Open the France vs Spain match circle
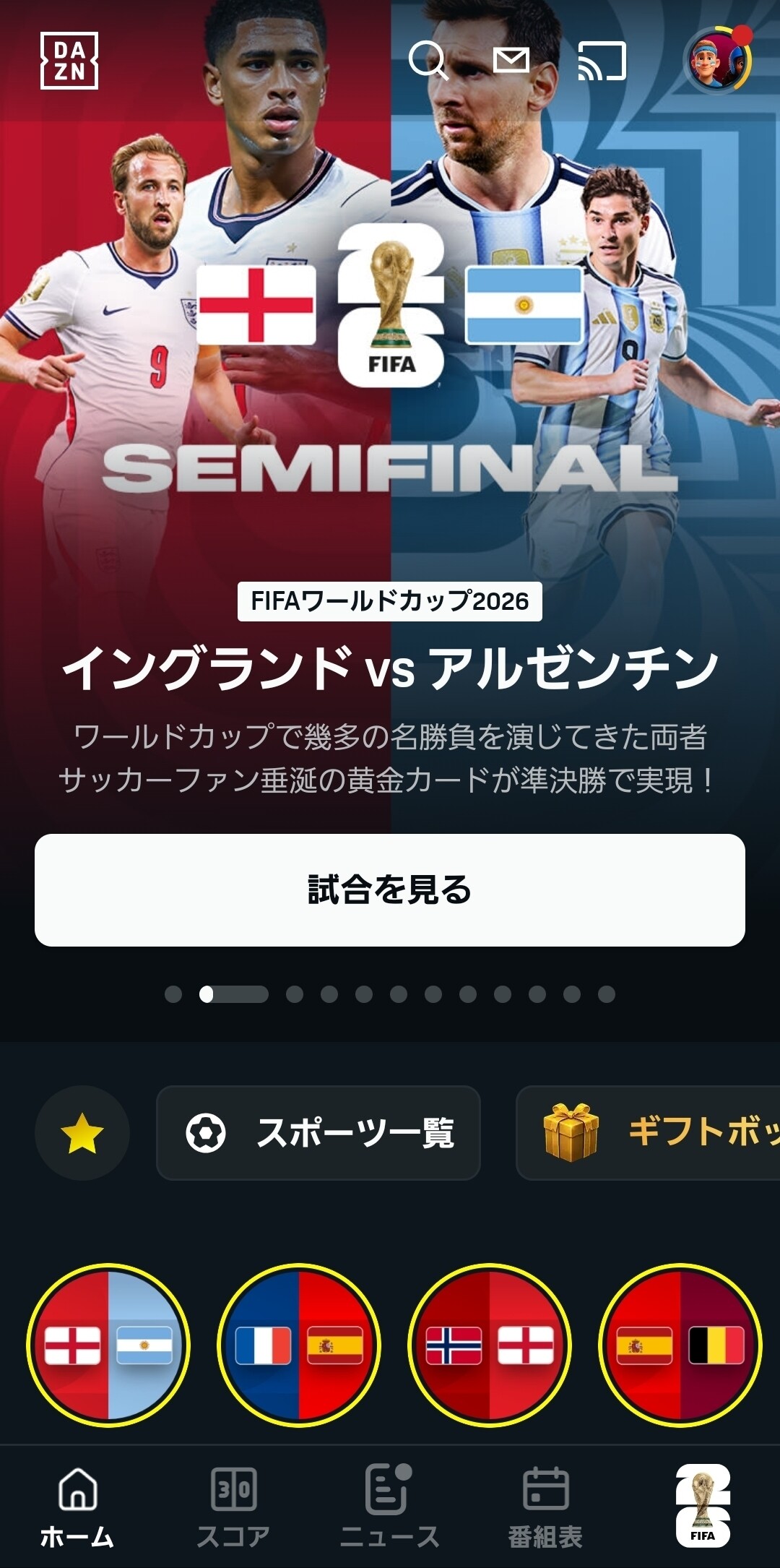Image resolution: width=780 pixels, height=1568 pixels. pos(299,1345)
